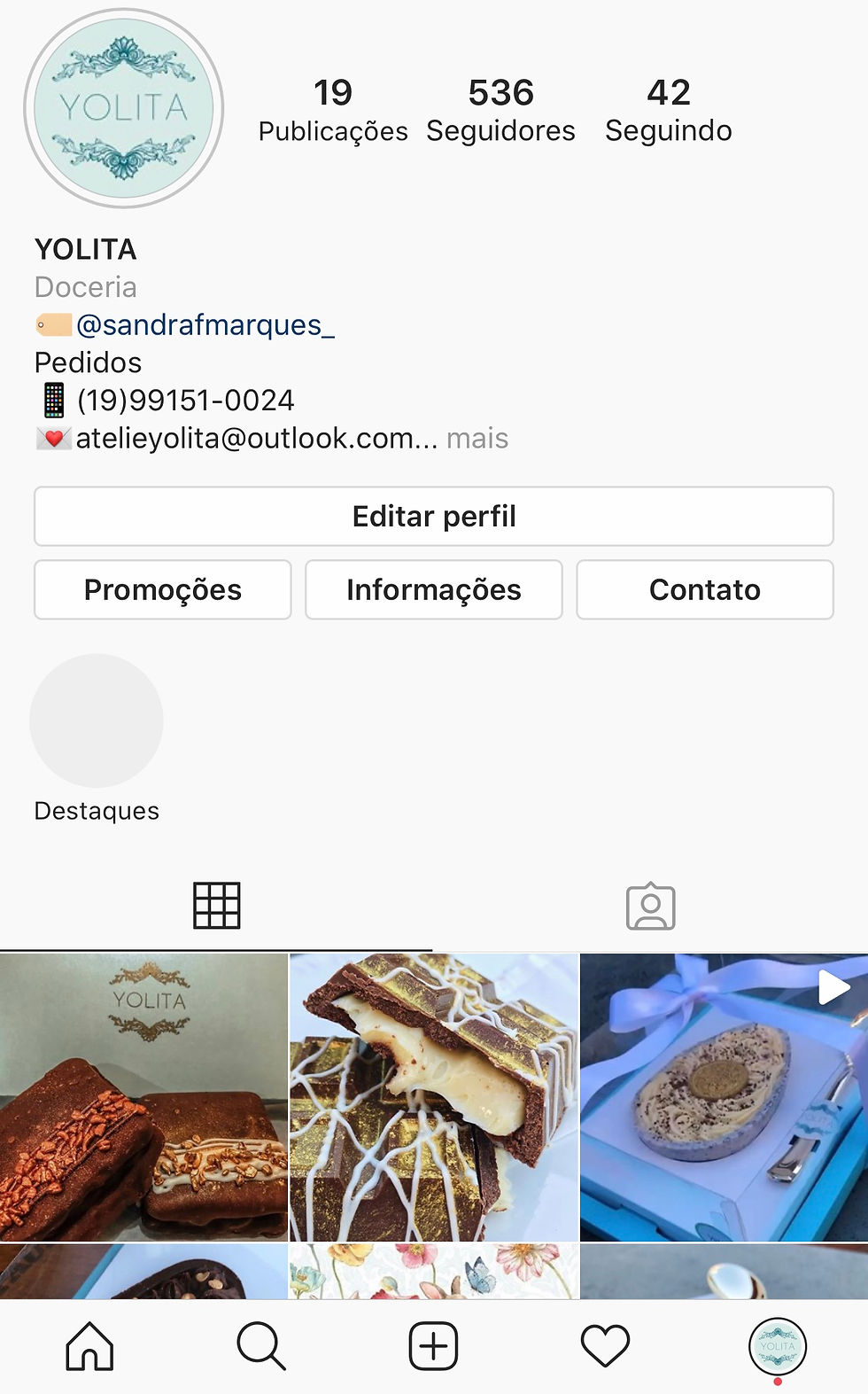The width and height of the screenshot is (868, 1394).
Task: Open the Search icon
Action: pos(260,1346)
